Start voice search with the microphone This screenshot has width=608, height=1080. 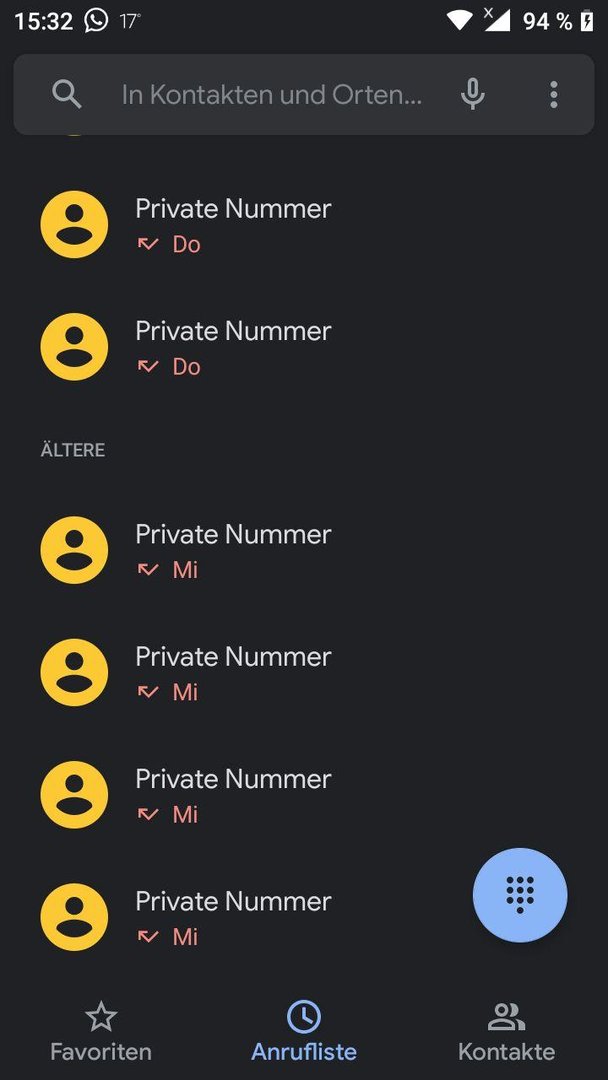pyautogui.click(x=472, y=94)
